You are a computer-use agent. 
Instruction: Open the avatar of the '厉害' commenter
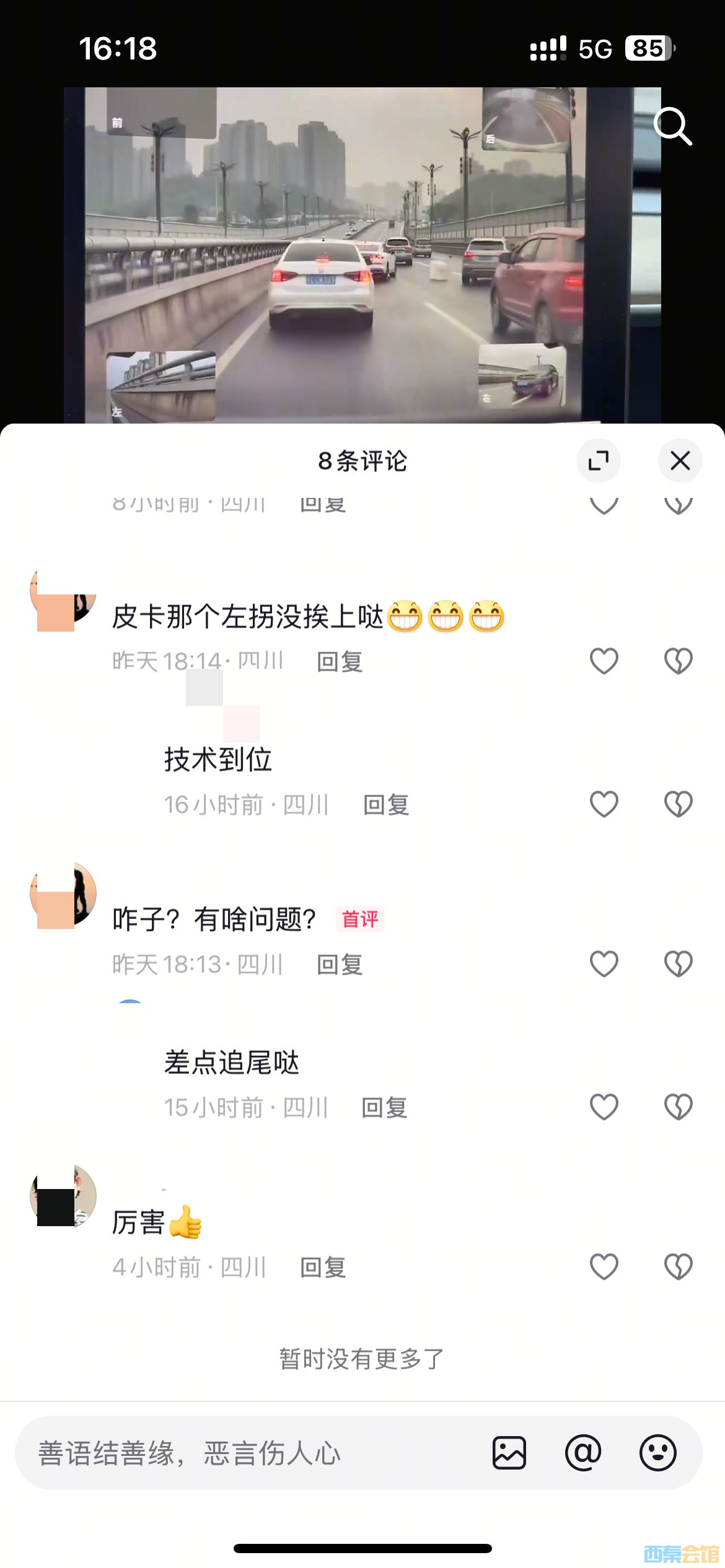click(63, 1196)
